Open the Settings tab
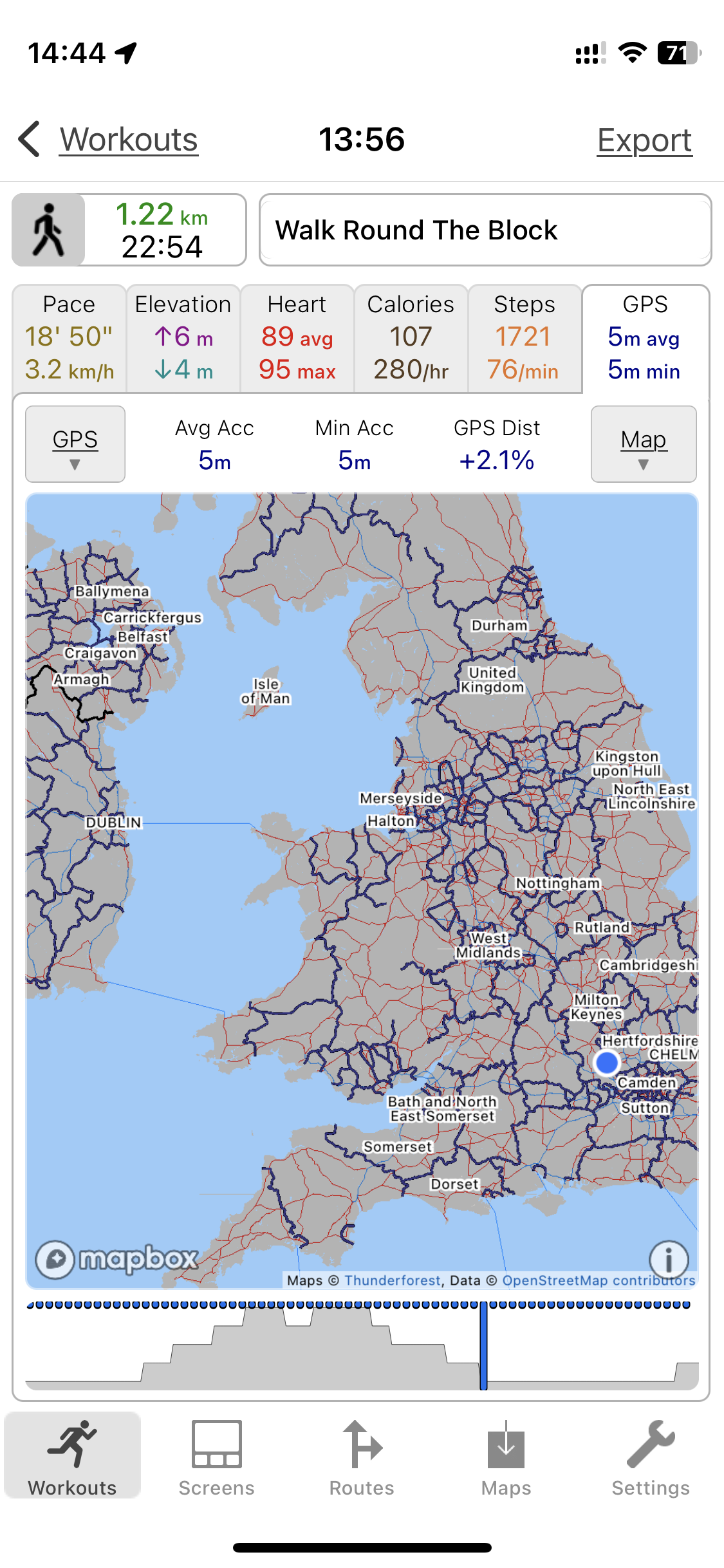 click(x=651, y=1459)
